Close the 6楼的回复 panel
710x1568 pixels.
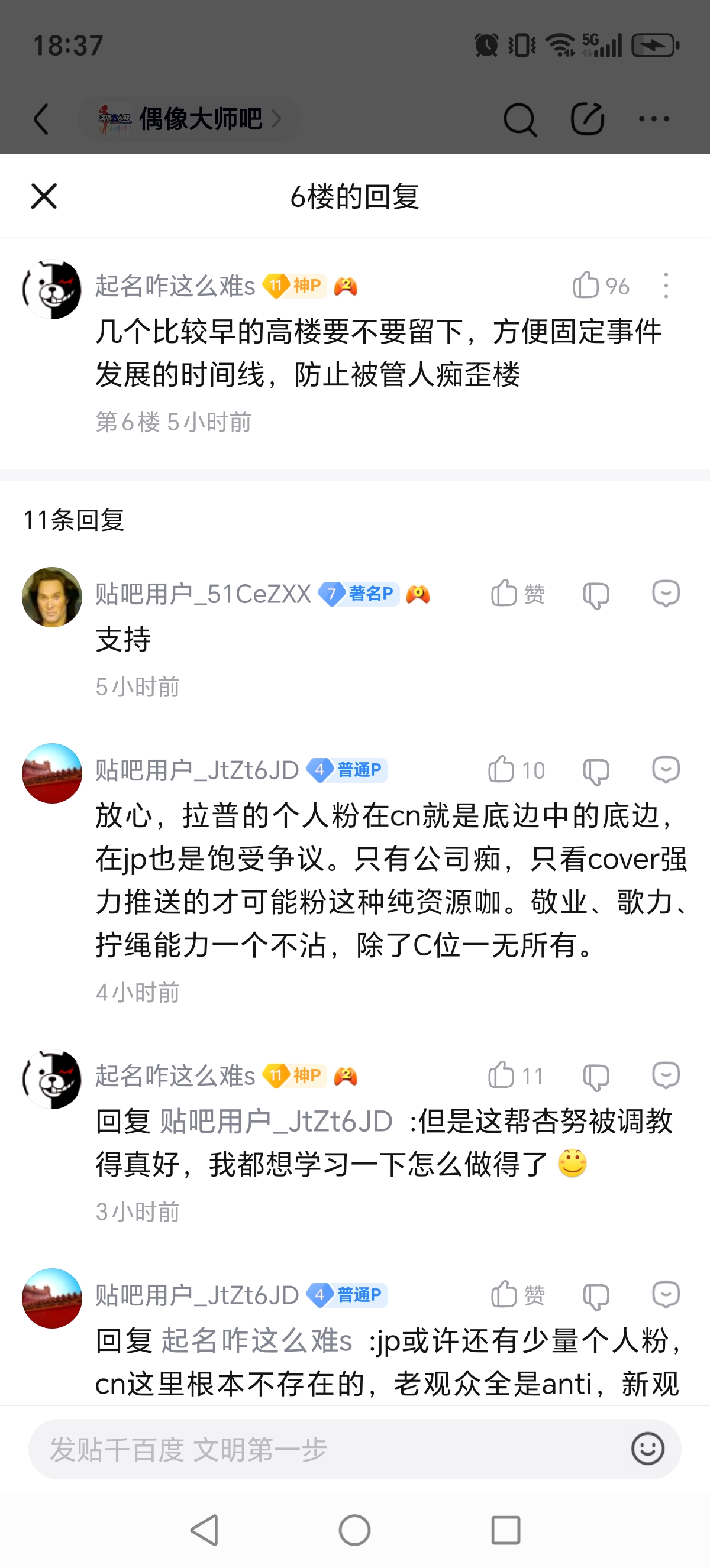tap(44, 196)
